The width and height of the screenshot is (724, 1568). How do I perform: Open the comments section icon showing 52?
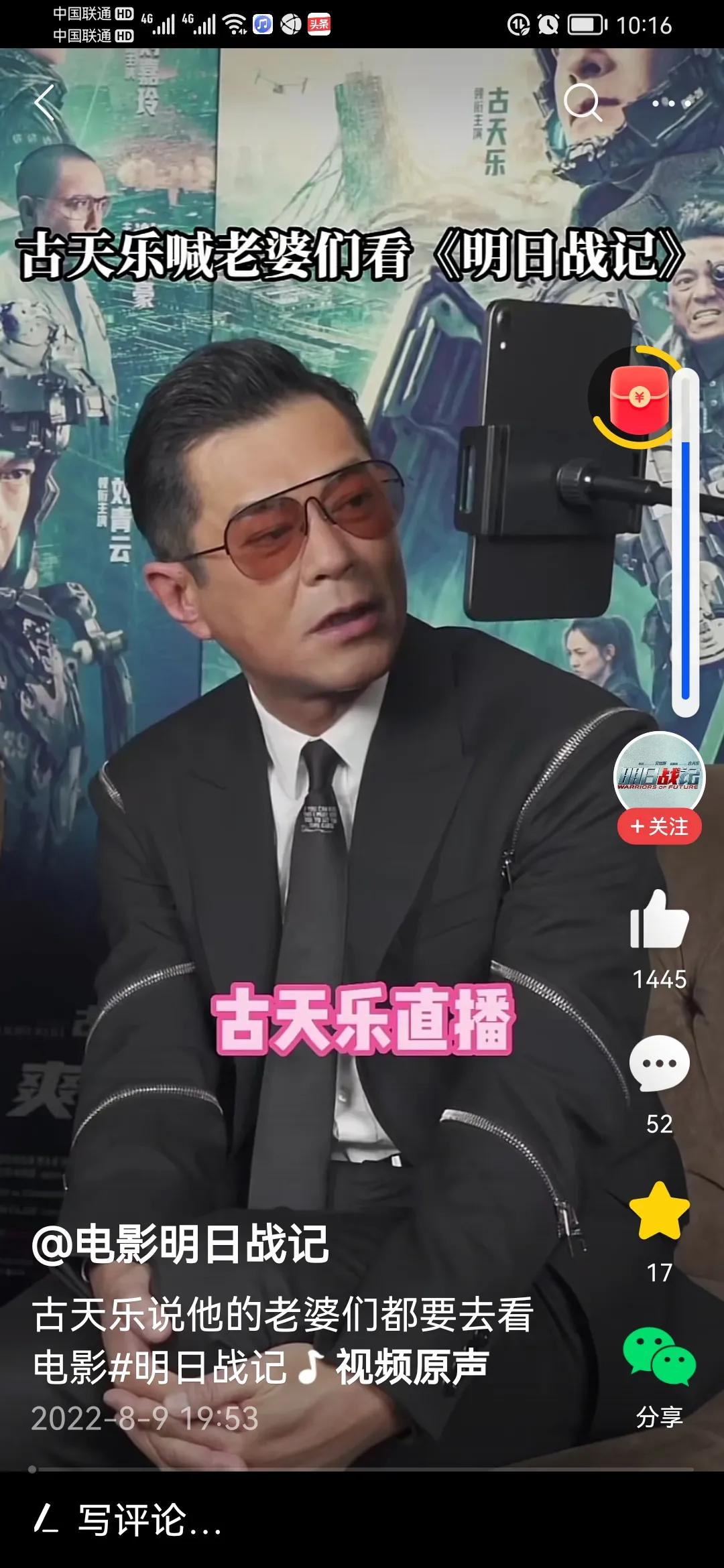pyautogui.click(x=661, y=1061)
